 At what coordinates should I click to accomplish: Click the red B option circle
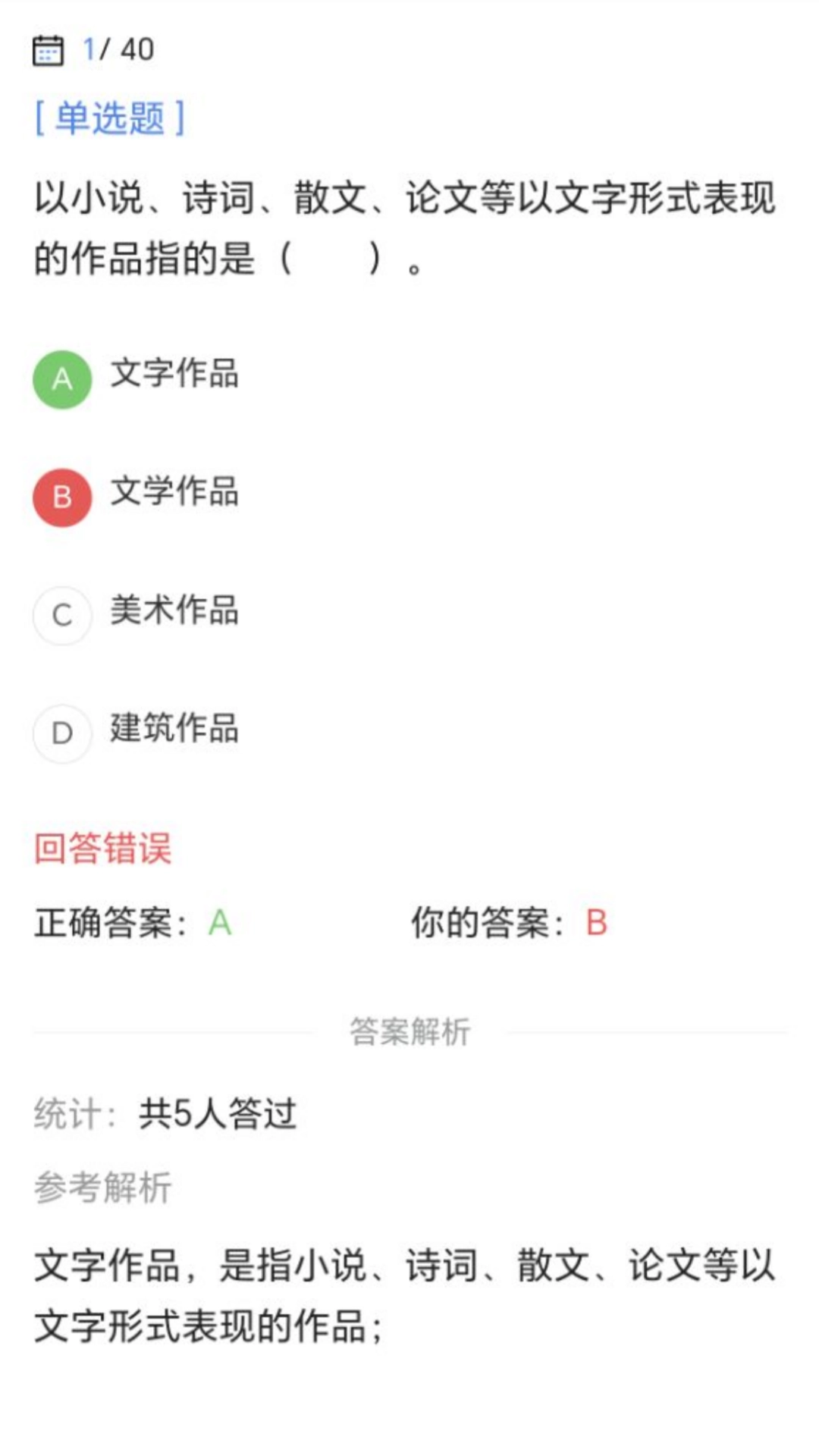click(x=62, y=495)
